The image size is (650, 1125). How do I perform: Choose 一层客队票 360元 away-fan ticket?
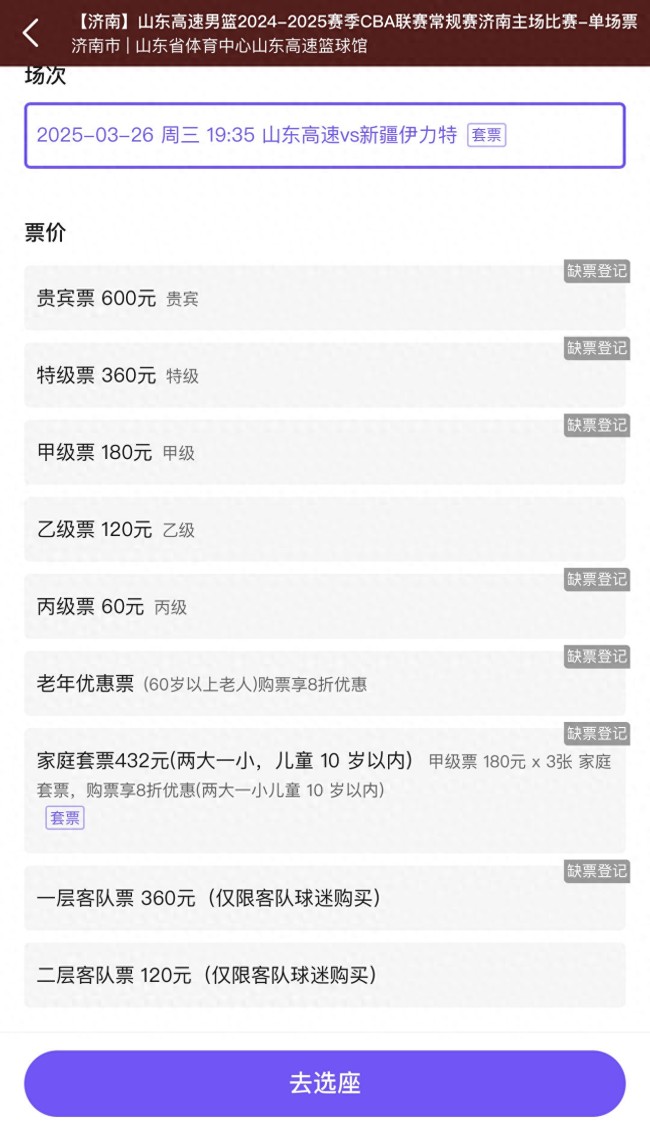pos(324,898)
